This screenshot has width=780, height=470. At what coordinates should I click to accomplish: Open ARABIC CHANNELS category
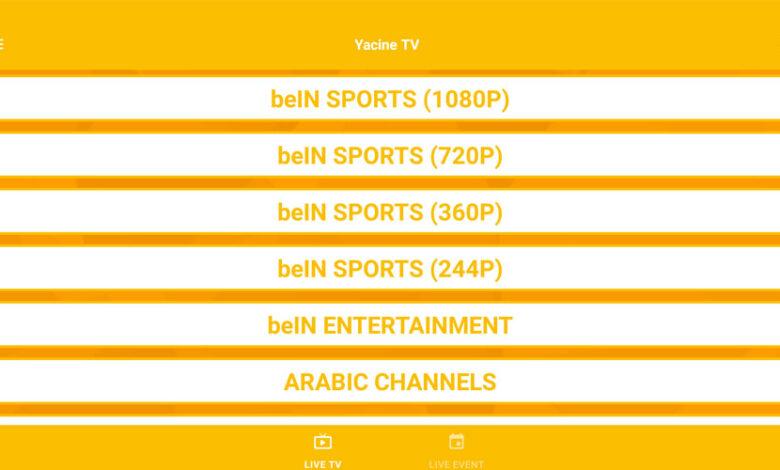(390, 382)
